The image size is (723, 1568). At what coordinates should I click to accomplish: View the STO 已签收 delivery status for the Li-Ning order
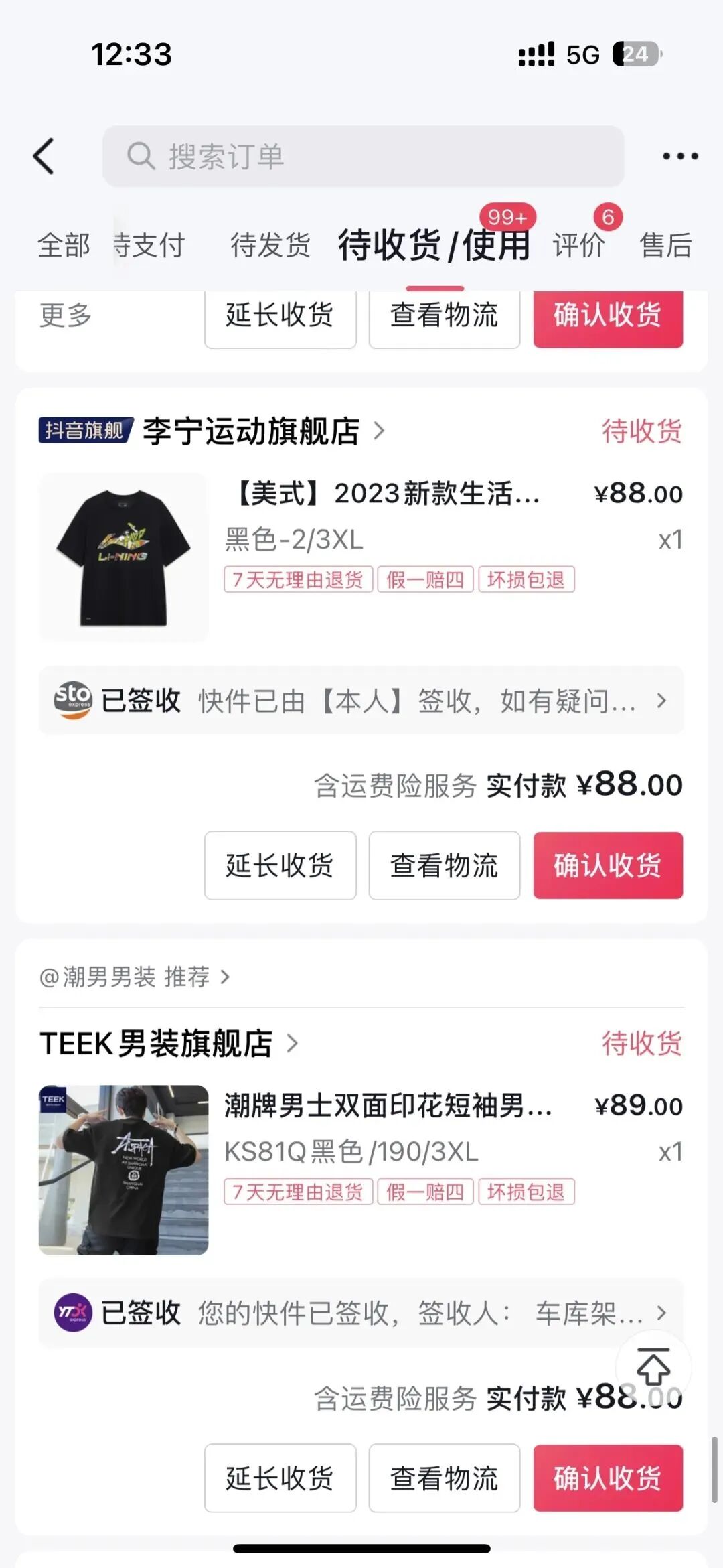click(361, 701)
